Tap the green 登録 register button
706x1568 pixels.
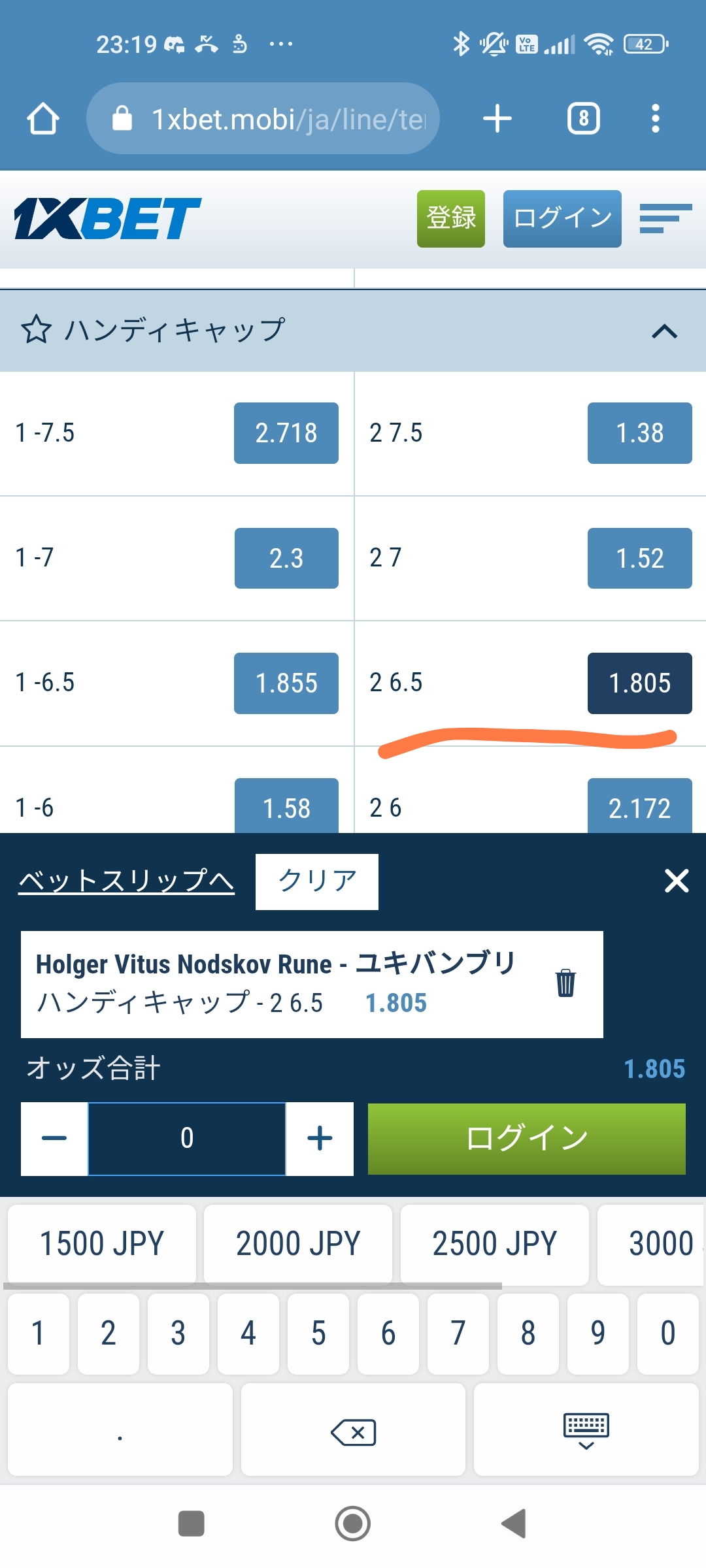click(x=450, y=218)
